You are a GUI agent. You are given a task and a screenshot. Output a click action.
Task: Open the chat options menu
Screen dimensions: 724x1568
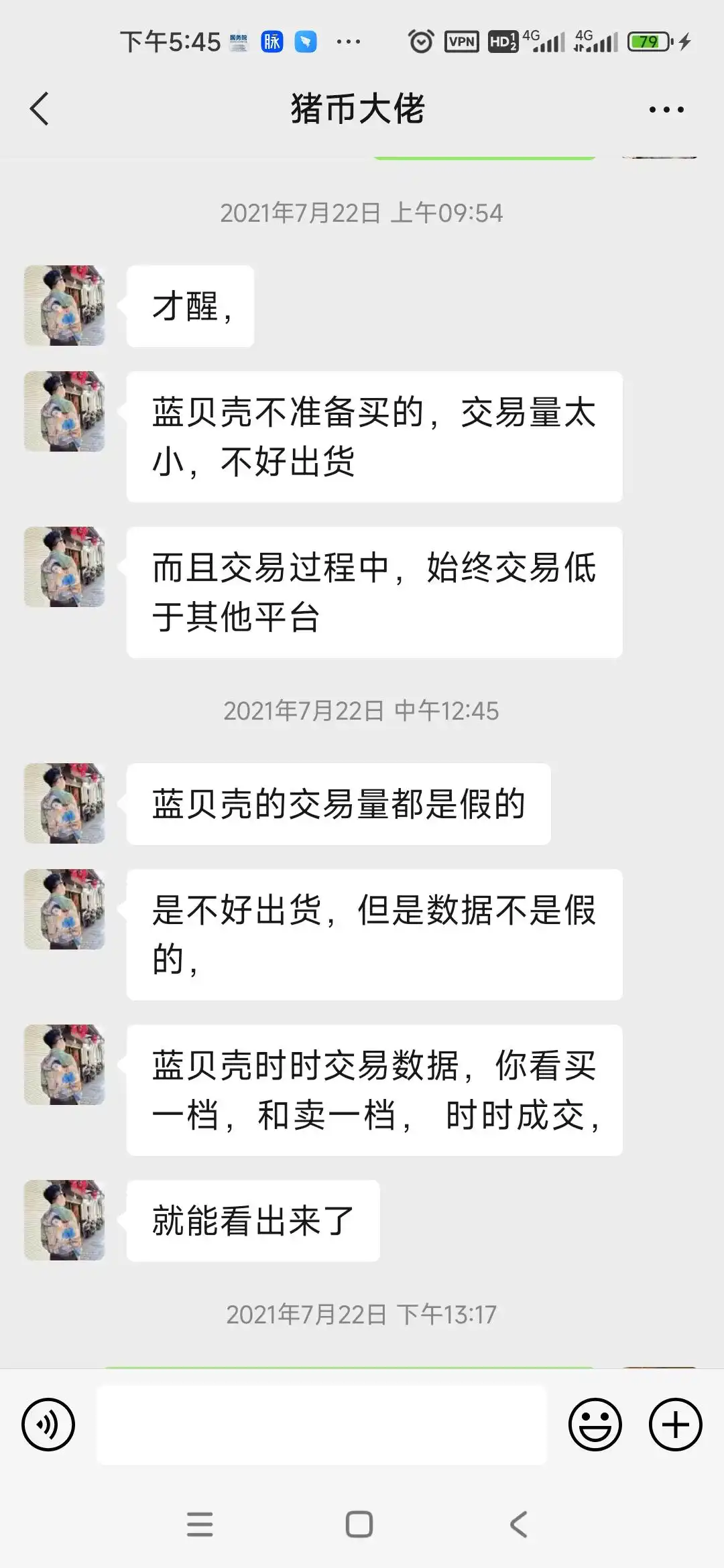click(x=666, y=109)
